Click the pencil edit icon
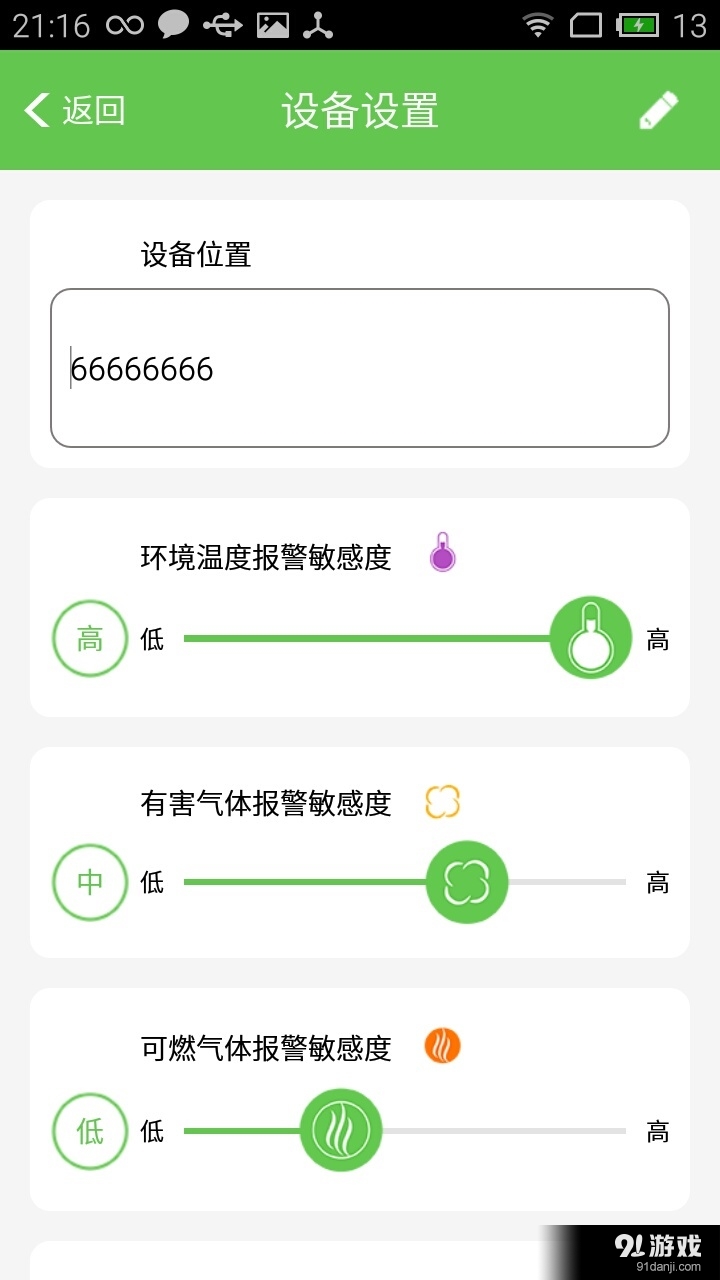Image resolution: width=720 pixels, height=1280 pixels. click(x=657, y=108)
